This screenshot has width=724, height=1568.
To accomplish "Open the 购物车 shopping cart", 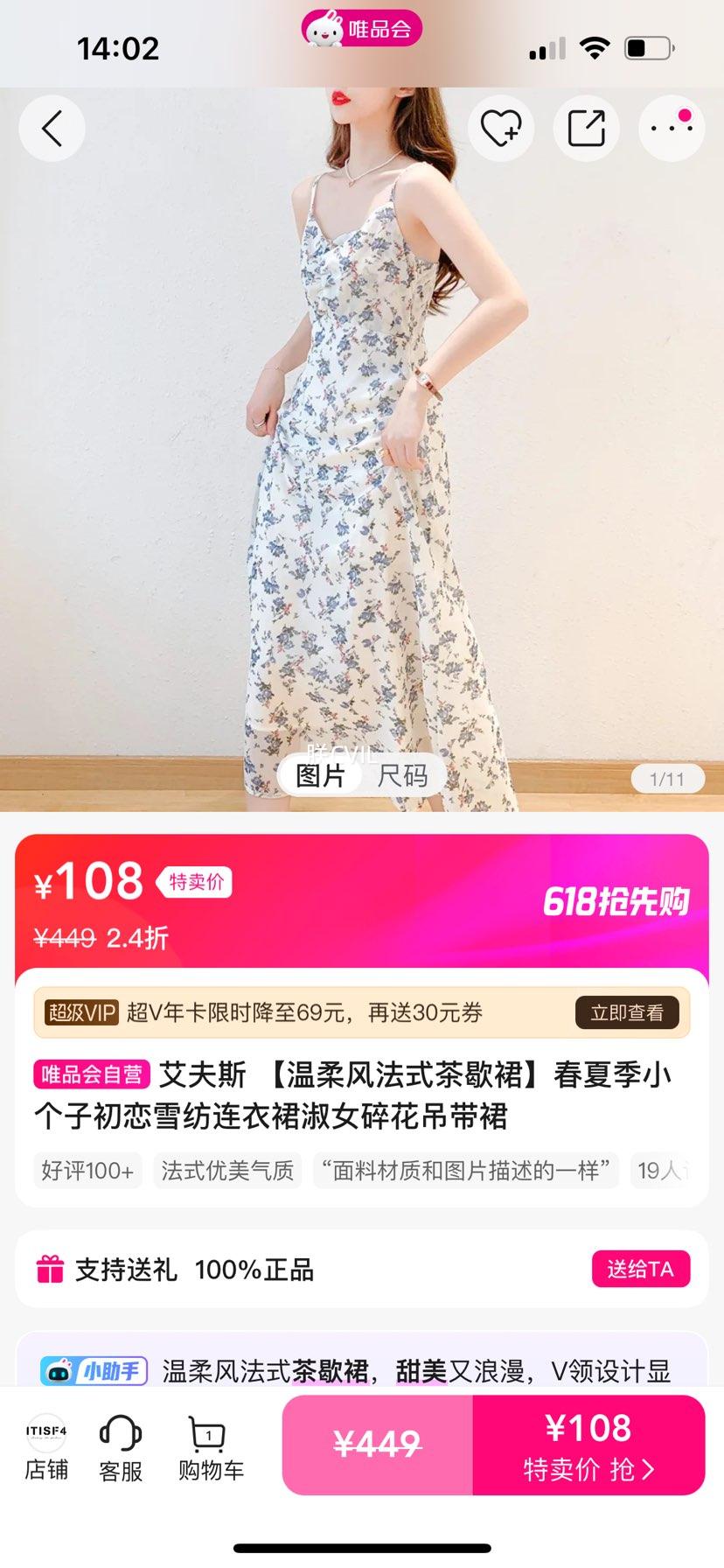I will tap(210, 1447).
